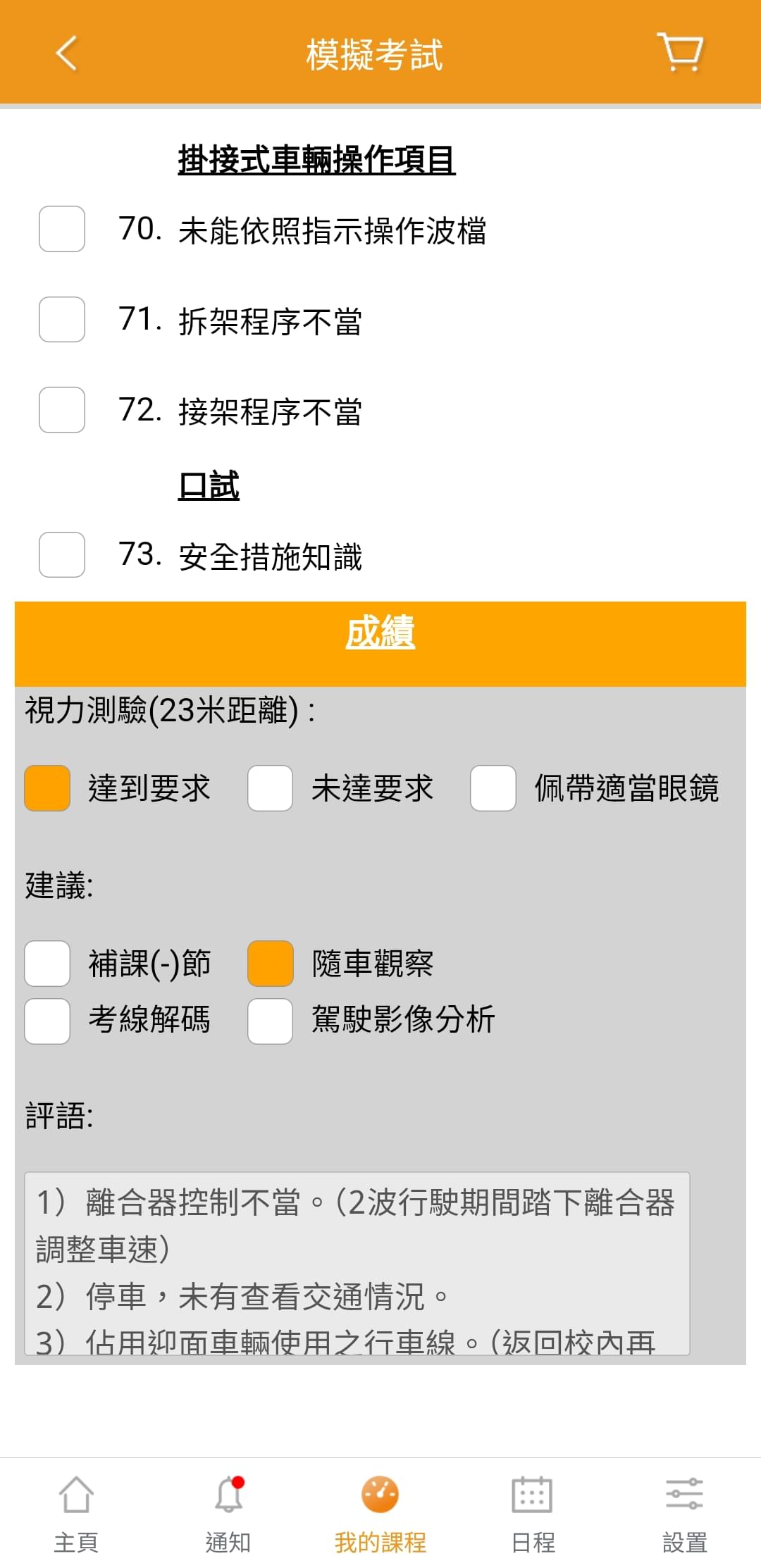Viewport: 761px width, 1568px height.
Task: Select the 未達要求 checkbox
Action: coord(270,788)
